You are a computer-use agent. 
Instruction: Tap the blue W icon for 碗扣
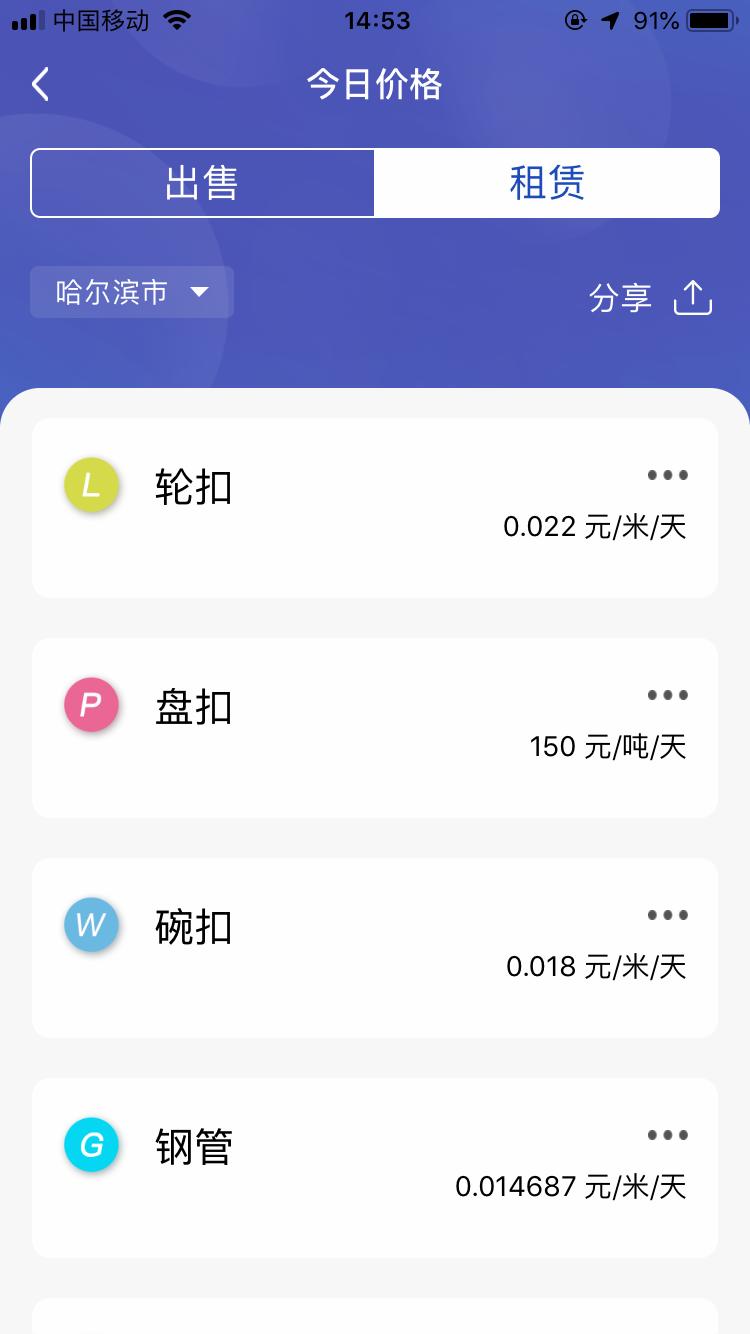(91, 925)
